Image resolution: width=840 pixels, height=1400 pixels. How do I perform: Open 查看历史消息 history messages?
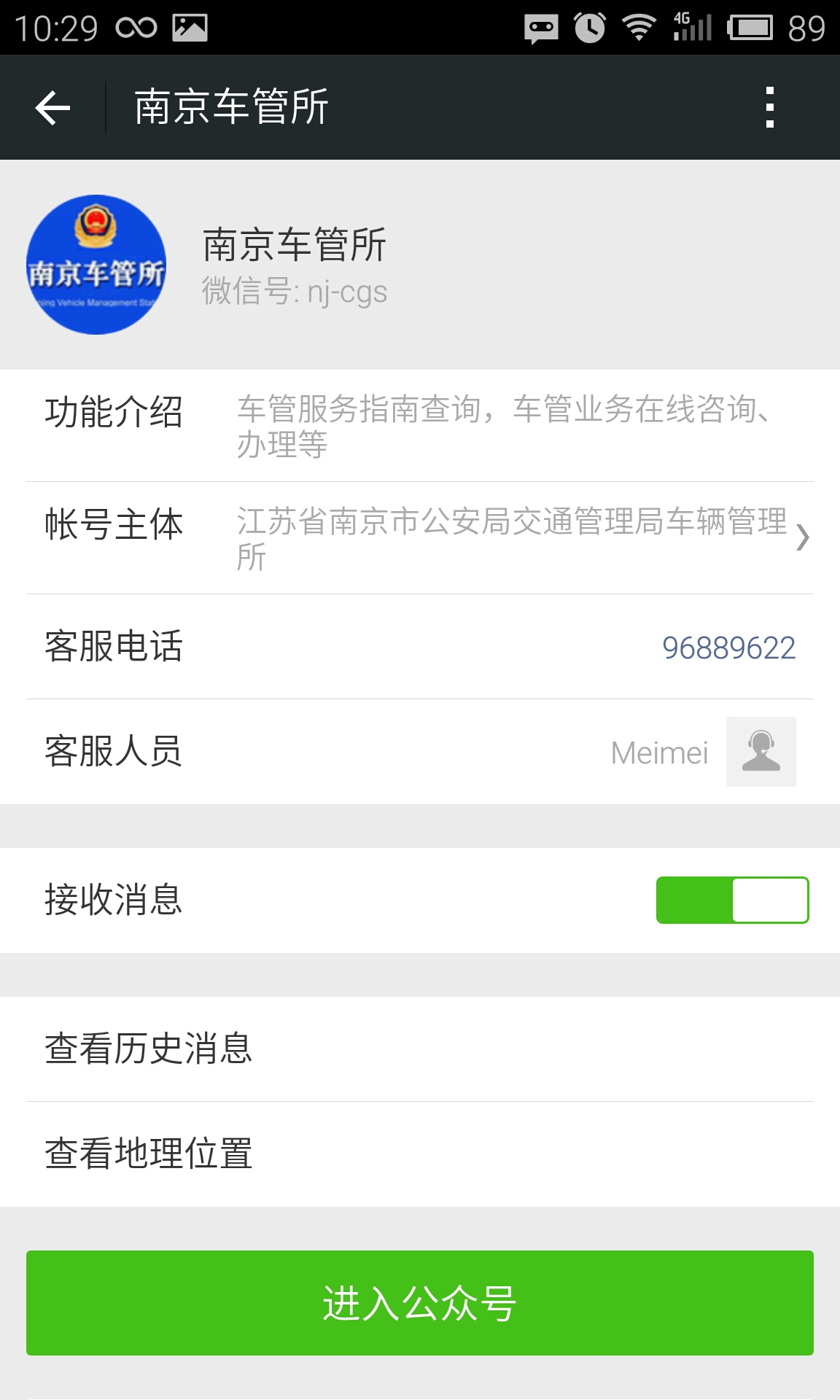click(420, 1049)
